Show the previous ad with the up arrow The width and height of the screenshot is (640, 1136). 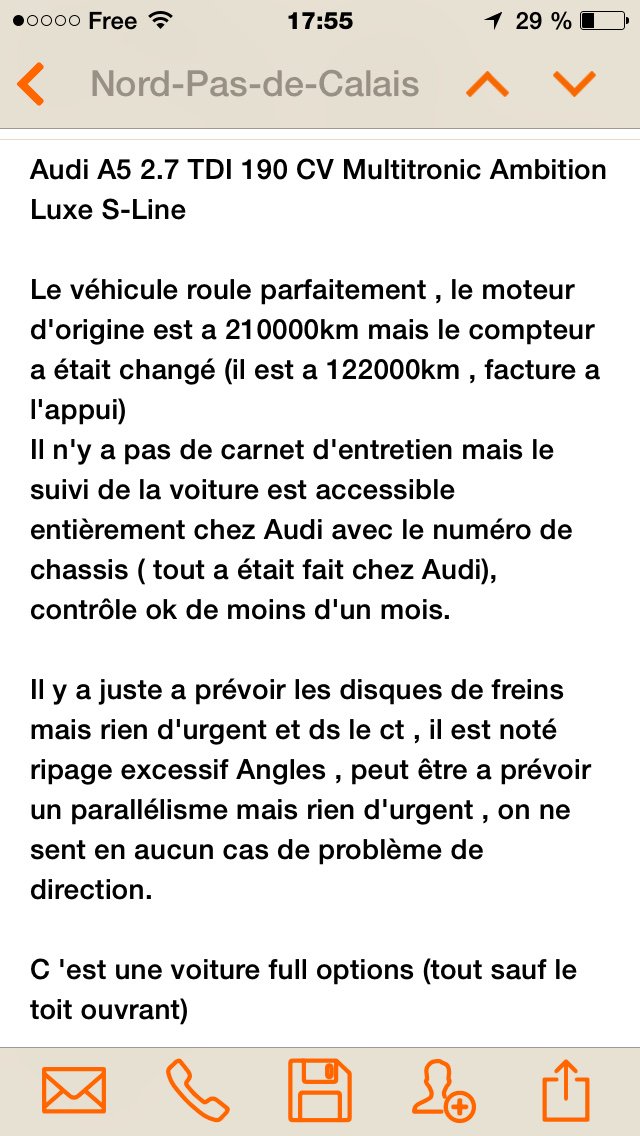point(487,84)
